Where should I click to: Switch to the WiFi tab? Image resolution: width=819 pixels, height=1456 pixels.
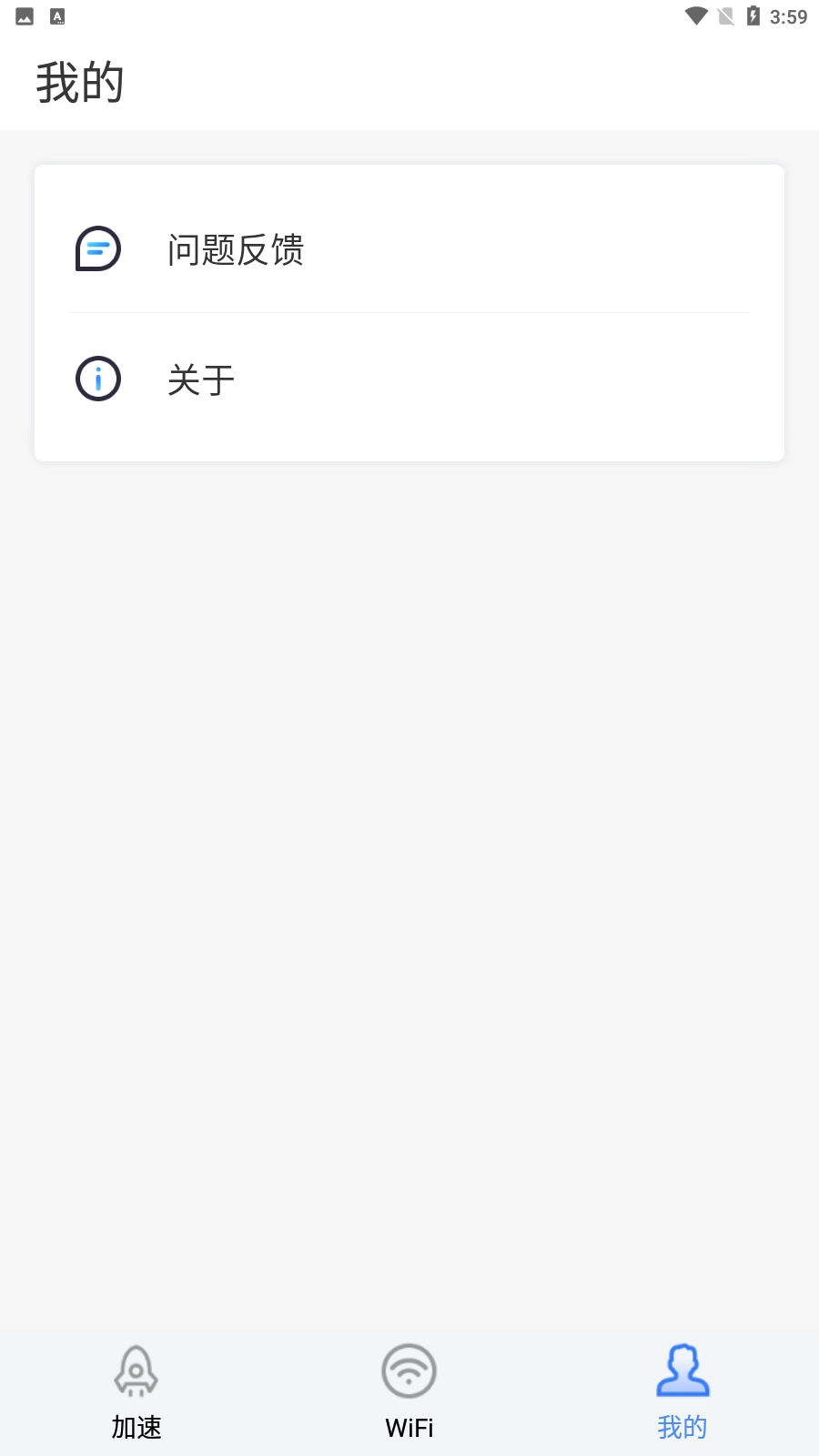(409, 1390)
